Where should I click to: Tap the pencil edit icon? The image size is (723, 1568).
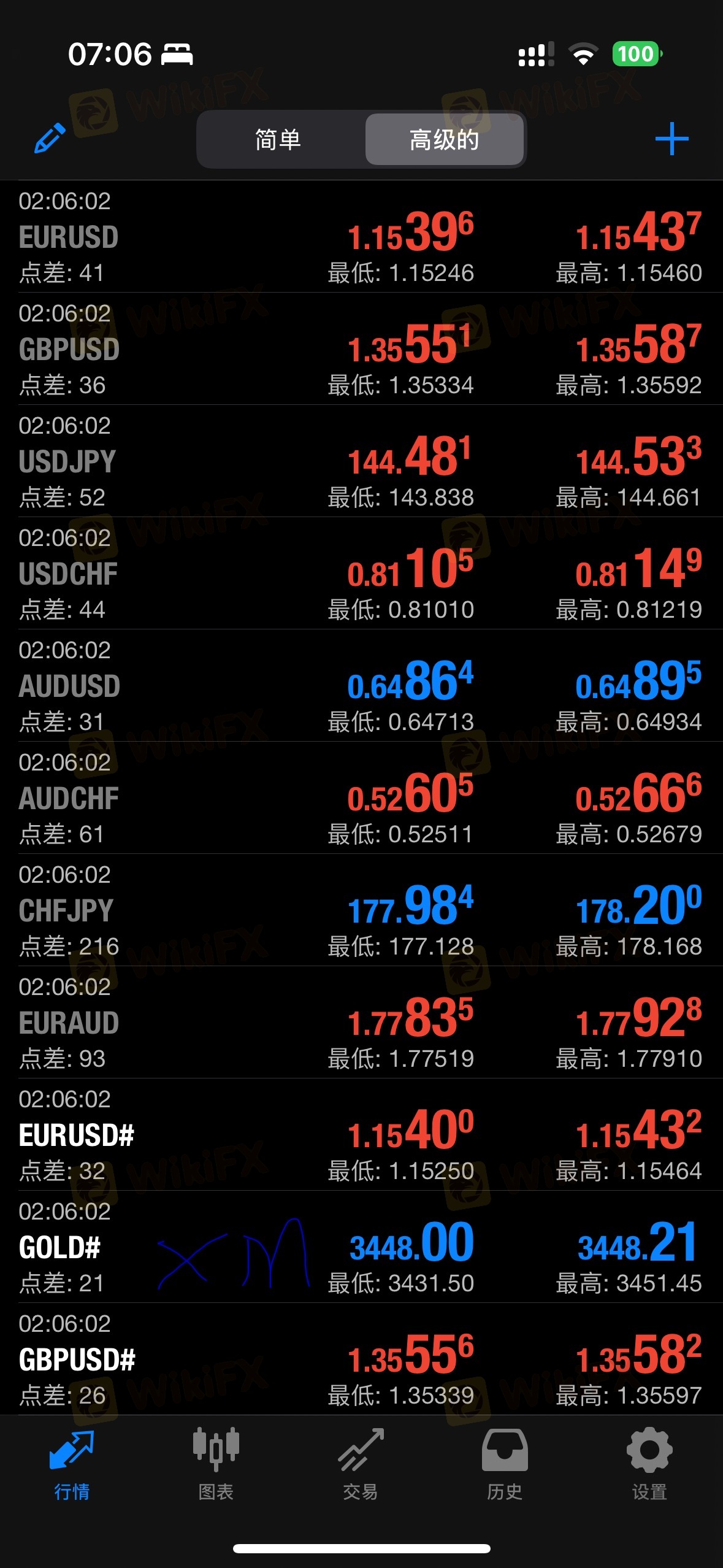point(50,138)
